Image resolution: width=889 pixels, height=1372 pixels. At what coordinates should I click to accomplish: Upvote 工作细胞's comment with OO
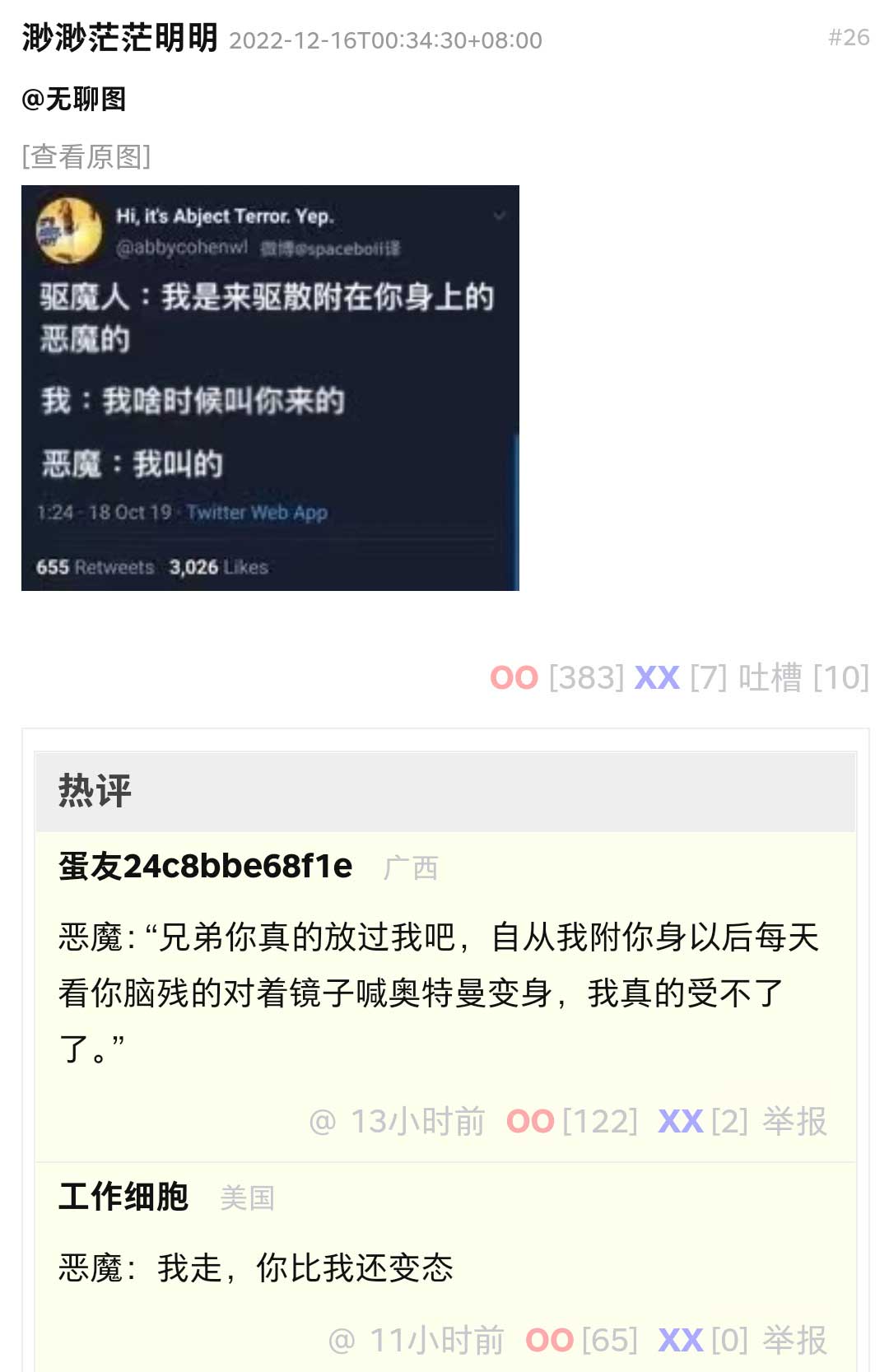[x=549, y=1341]
